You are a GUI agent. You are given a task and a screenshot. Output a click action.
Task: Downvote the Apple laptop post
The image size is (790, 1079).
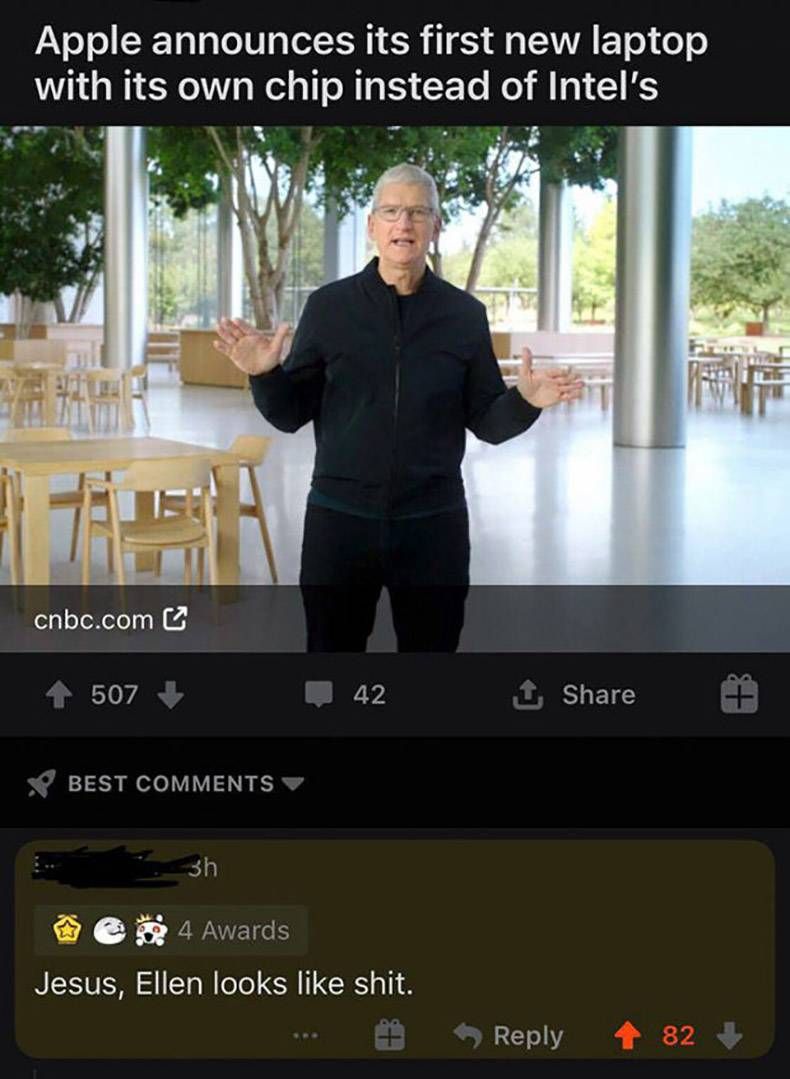(171, 694)
